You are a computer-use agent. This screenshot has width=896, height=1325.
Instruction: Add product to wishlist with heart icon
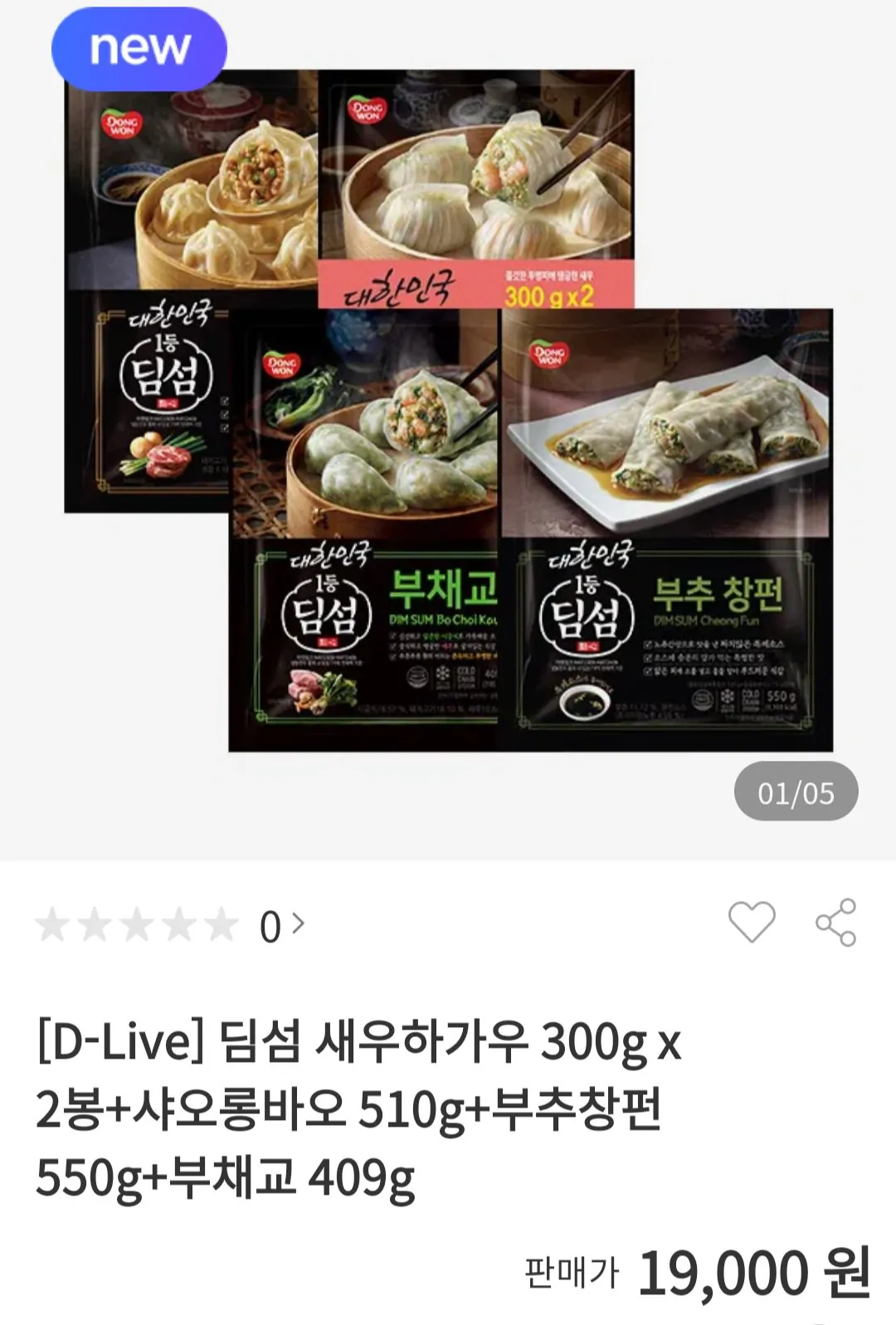point(752,922)
